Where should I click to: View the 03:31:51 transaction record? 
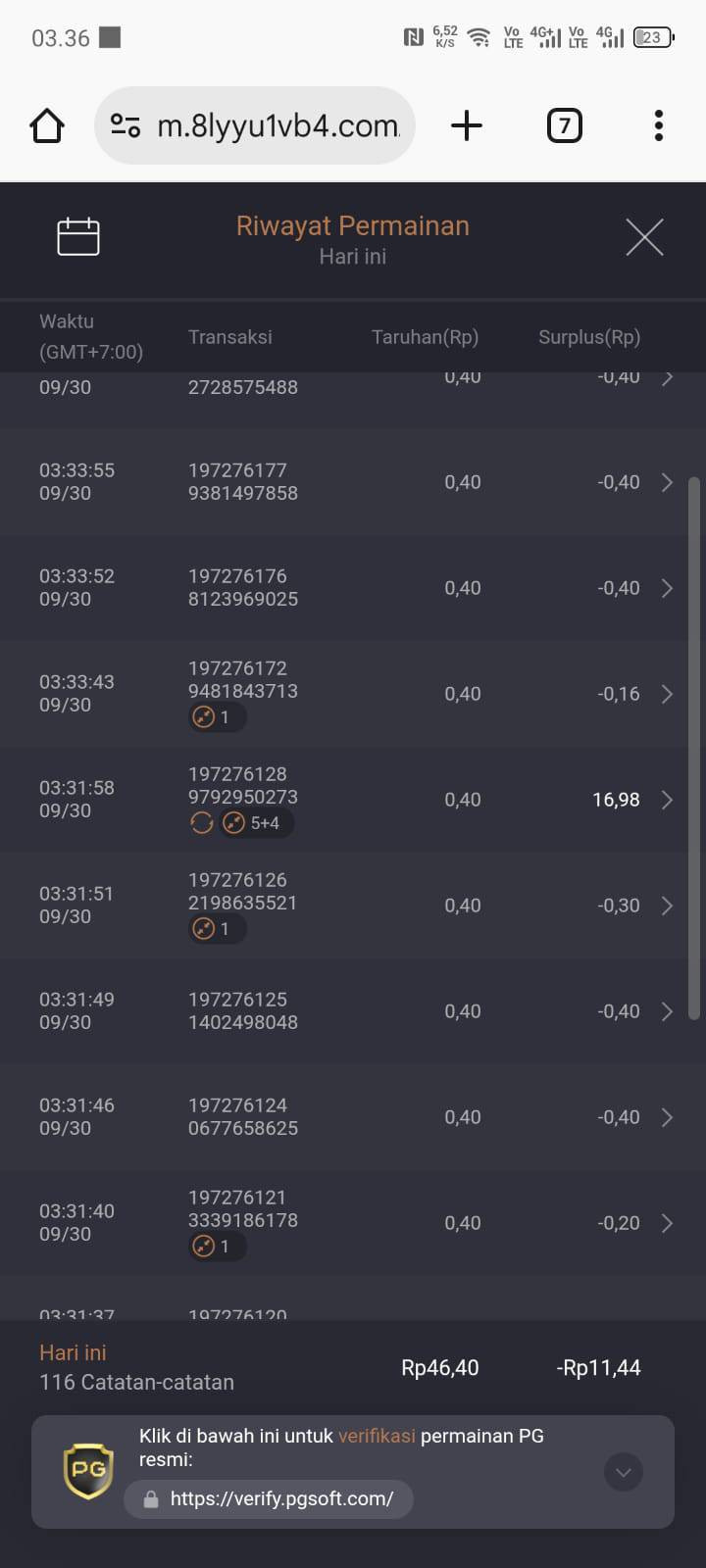click(353, 906)
